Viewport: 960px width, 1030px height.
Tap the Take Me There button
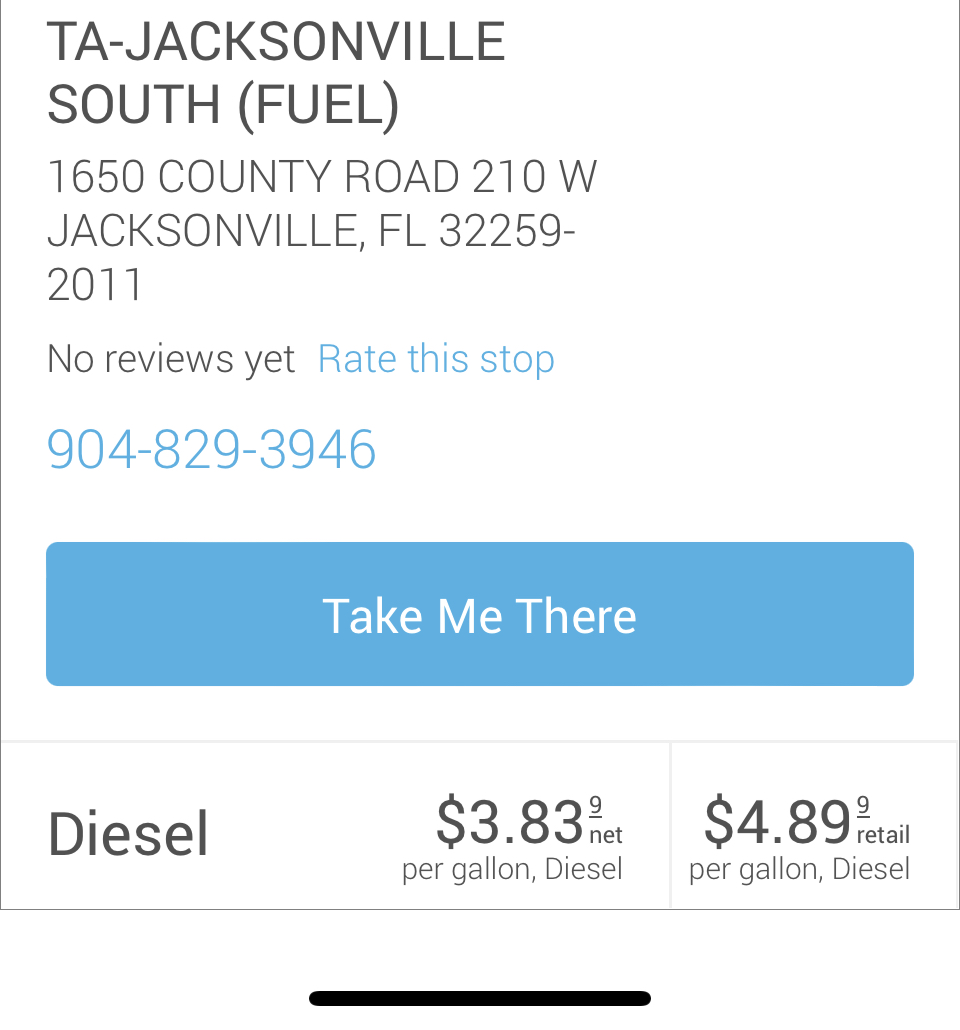pyautogui.click(x=480, y=614)
